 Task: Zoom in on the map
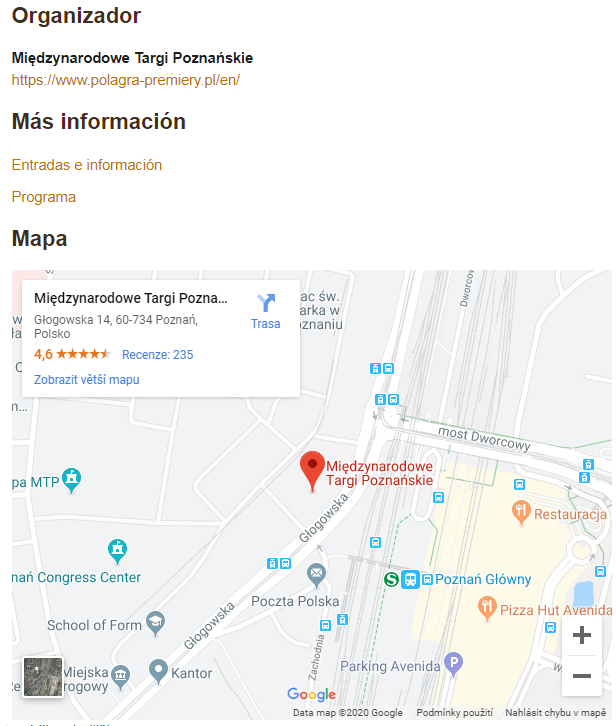point(582,635)
